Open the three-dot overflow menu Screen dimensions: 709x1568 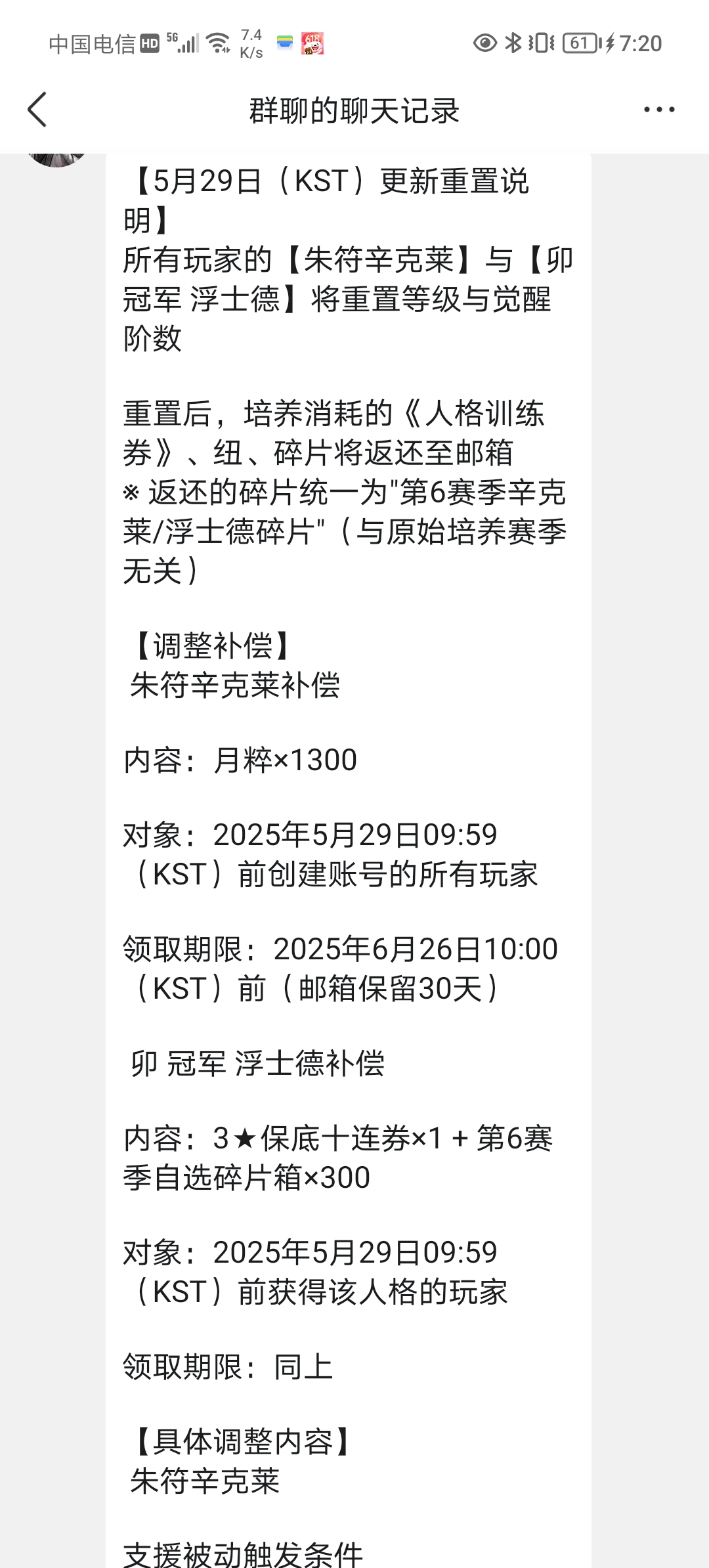click(658, 110)
